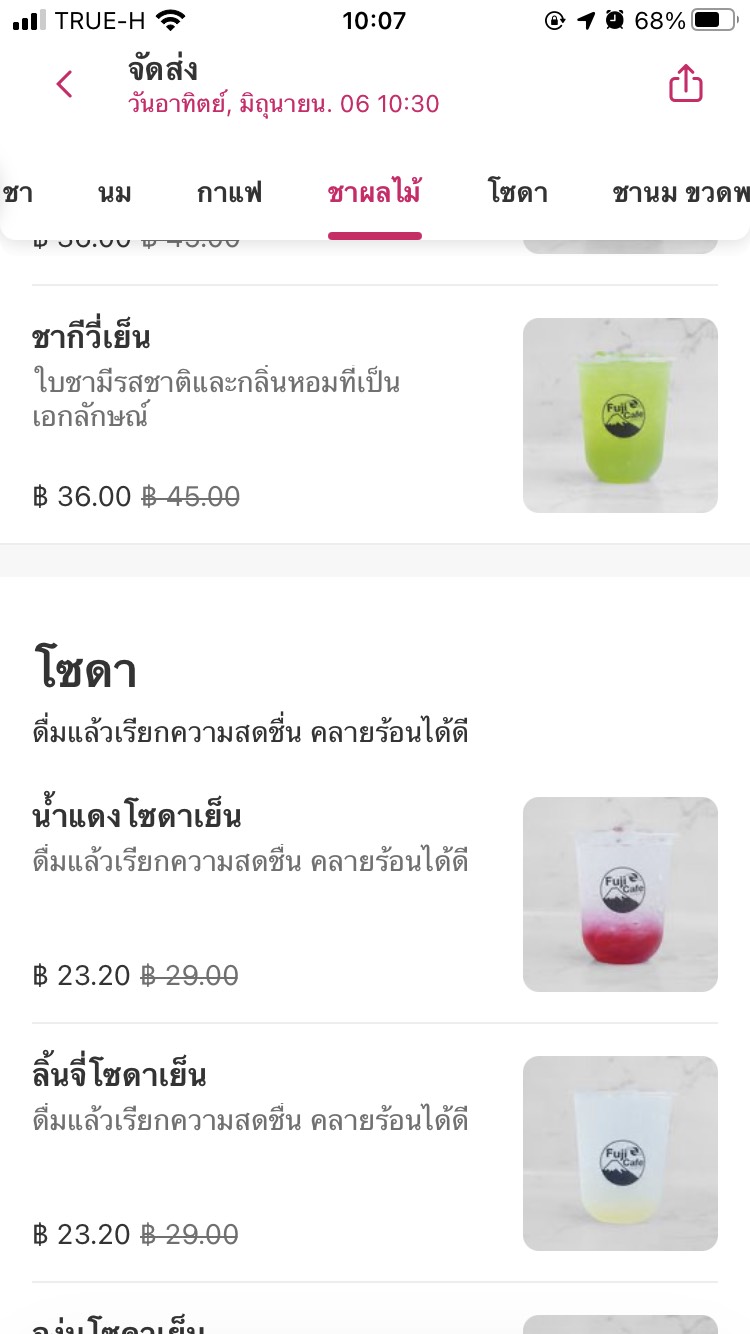Share this restaurant menu
Screen dimensions: 750x1334
point(686,85)
